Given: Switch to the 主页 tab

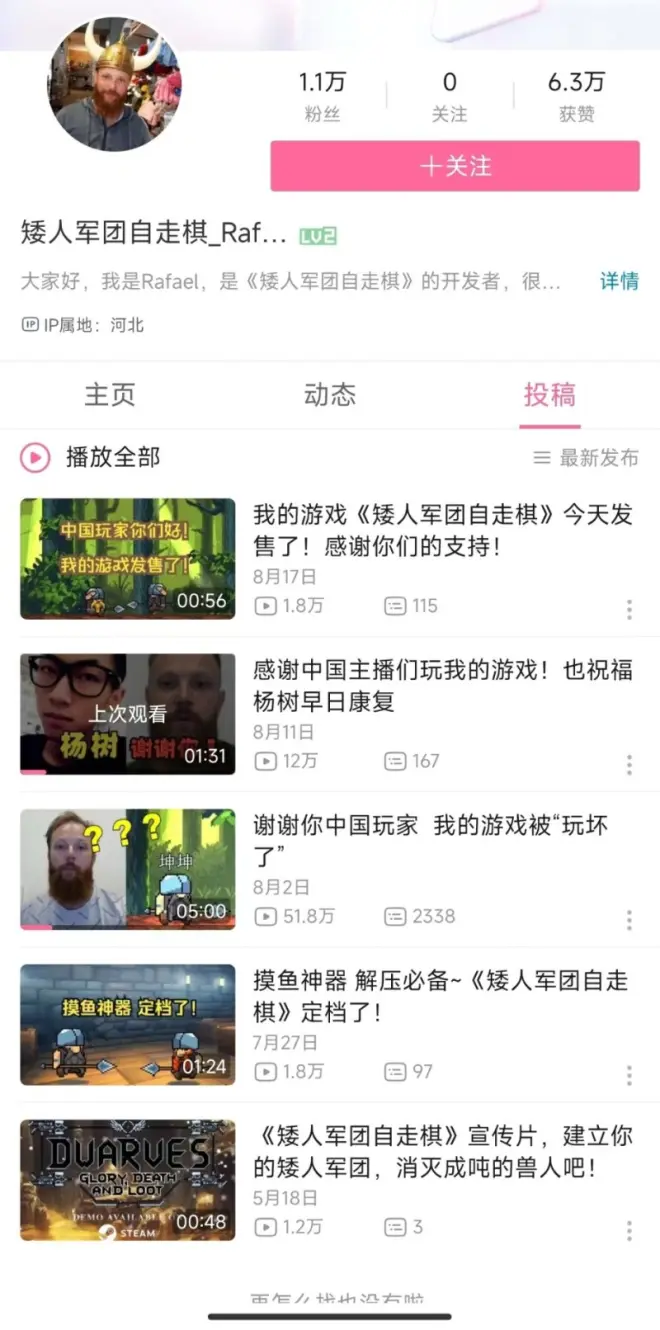Looking at the screenshot, I should coord(110,395).
